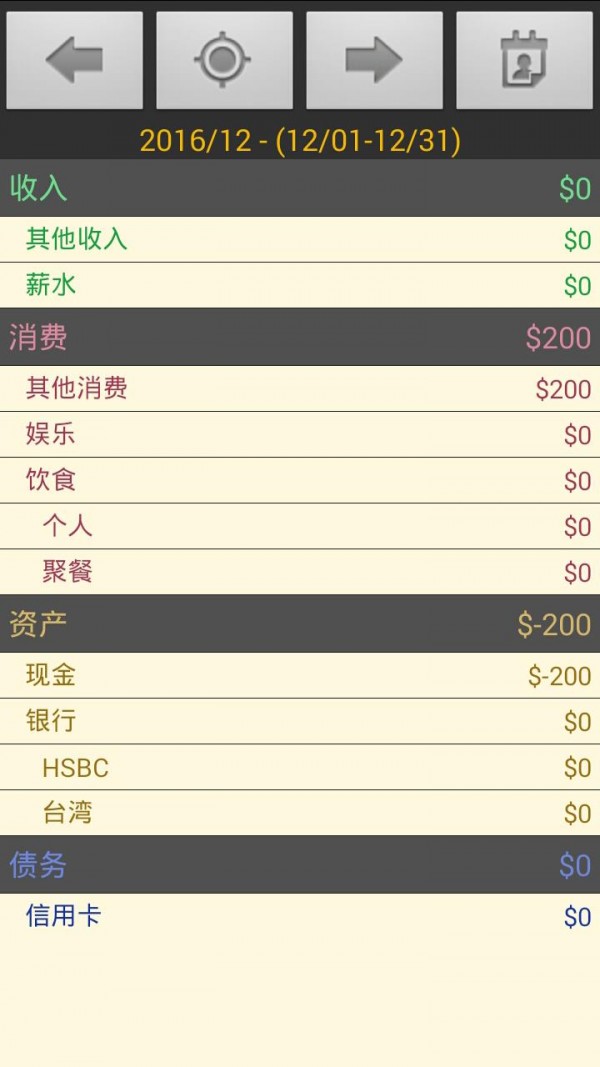
Task: Select the 个人 sub-category row
Action: coord(300,526)
